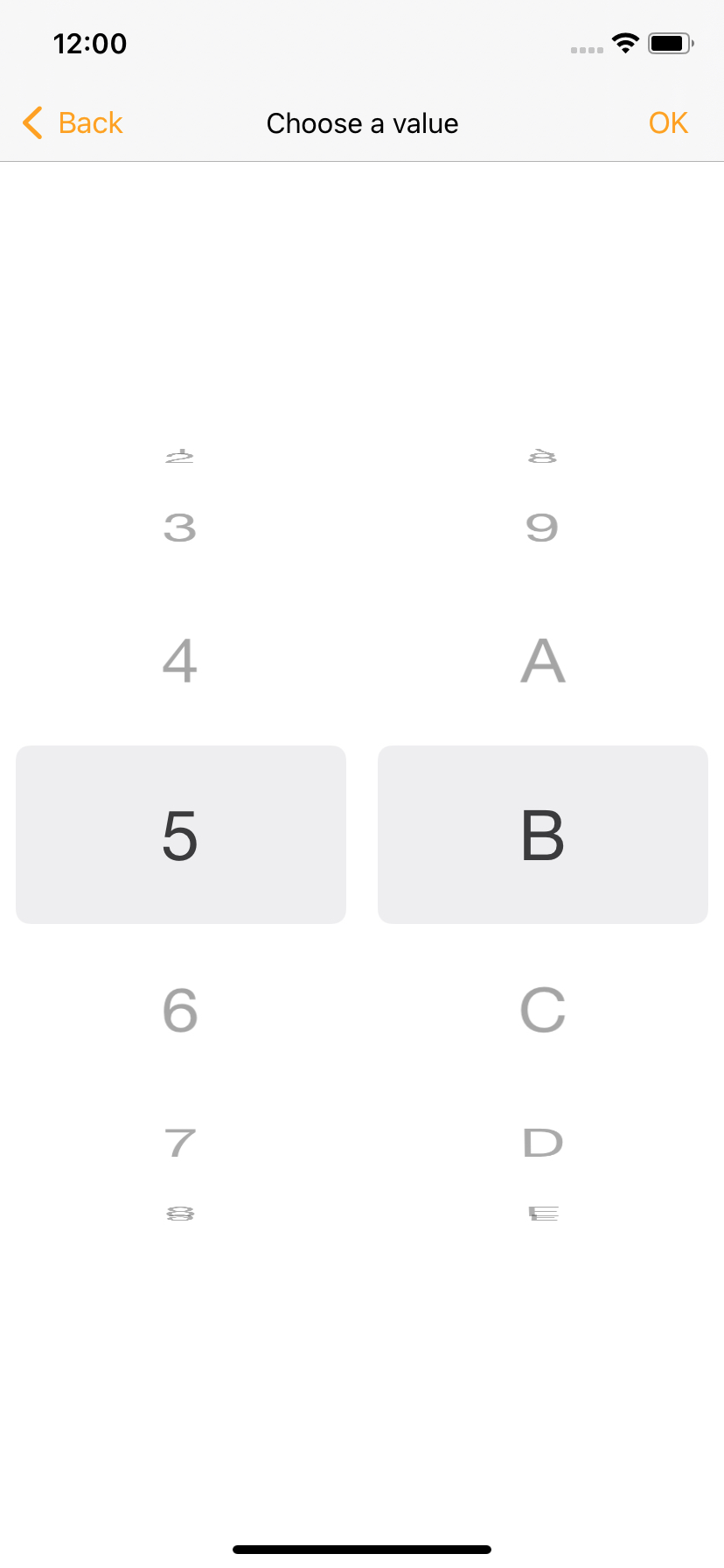The height and width of the screenshot is (1568, 724).
Task: Select C in the right picker wheel
Action: pos(543,1011)
